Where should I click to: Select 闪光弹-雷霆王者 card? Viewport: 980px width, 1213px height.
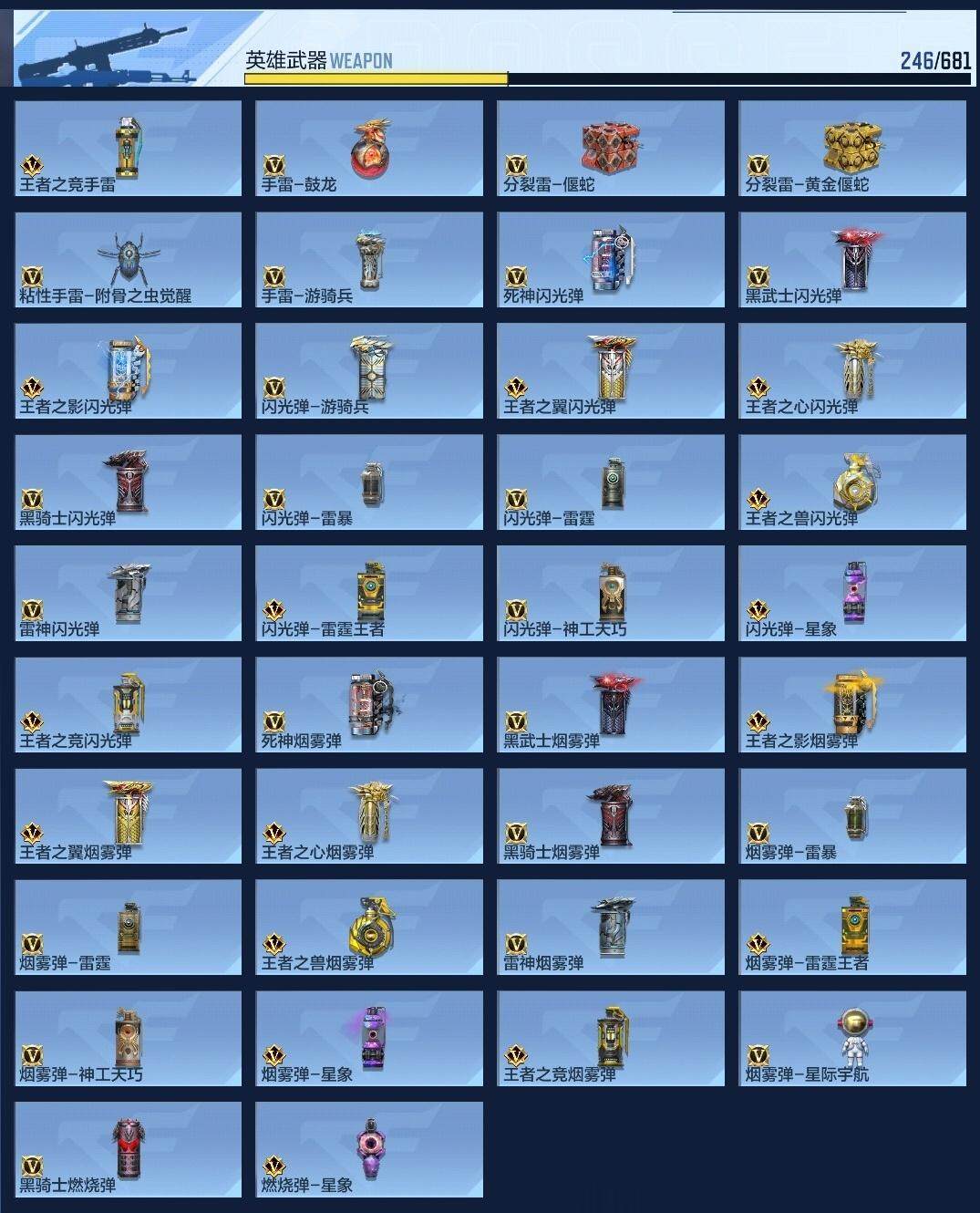pyautogui.click(x=369, y=593)
